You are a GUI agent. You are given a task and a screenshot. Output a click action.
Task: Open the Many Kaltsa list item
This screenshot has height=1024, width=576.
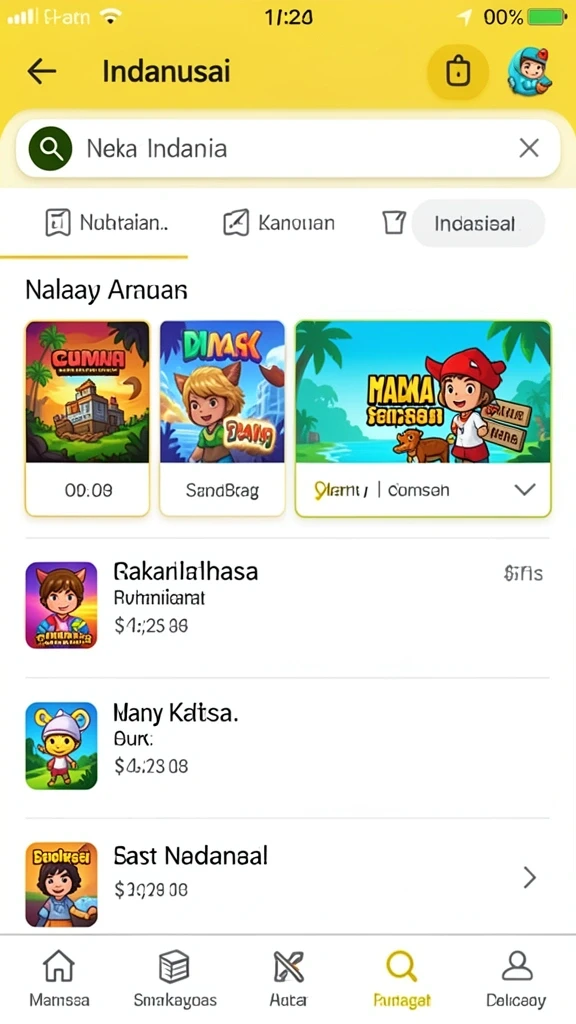coord(288,746)
